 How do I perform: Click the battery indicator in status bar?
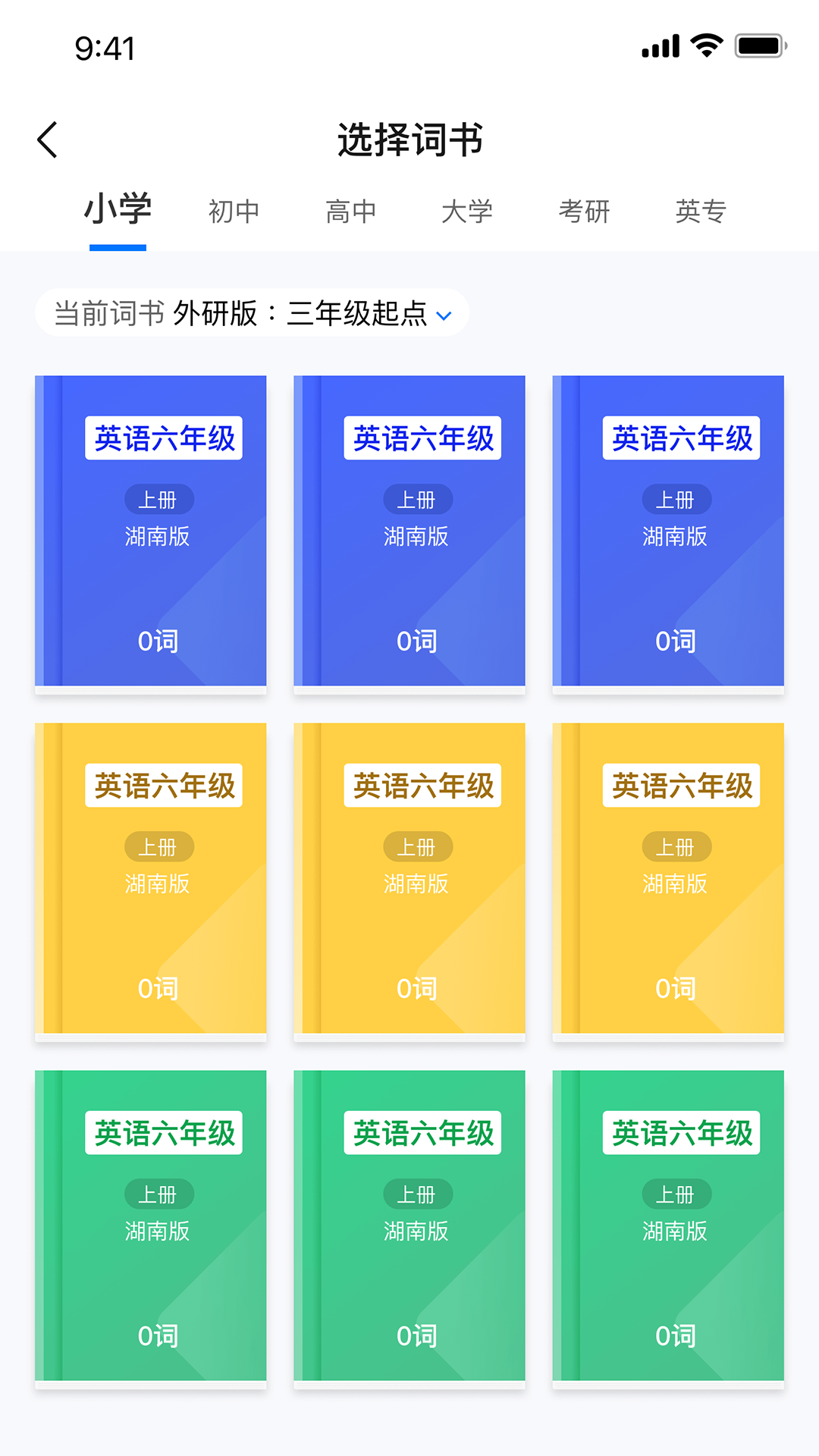pos(758,47)
